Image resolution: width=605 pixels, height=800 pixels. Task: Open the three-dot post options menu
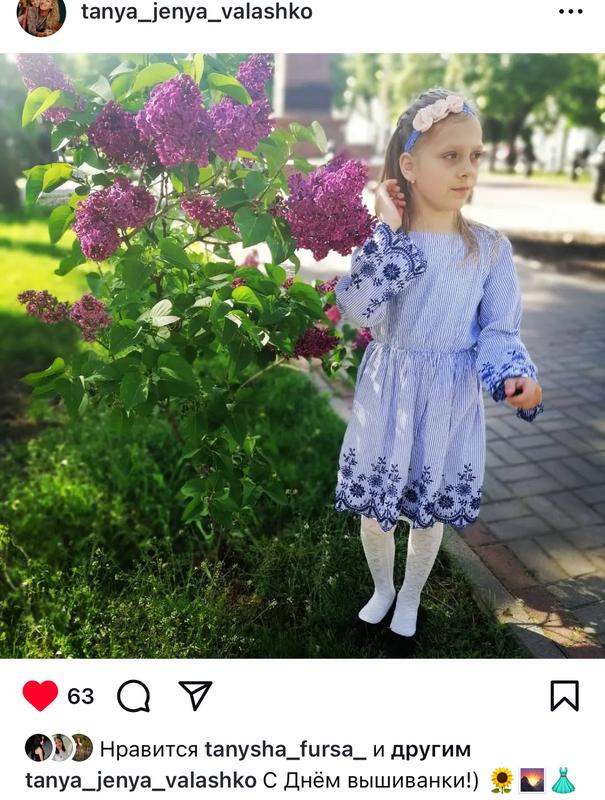pos(570,12)
